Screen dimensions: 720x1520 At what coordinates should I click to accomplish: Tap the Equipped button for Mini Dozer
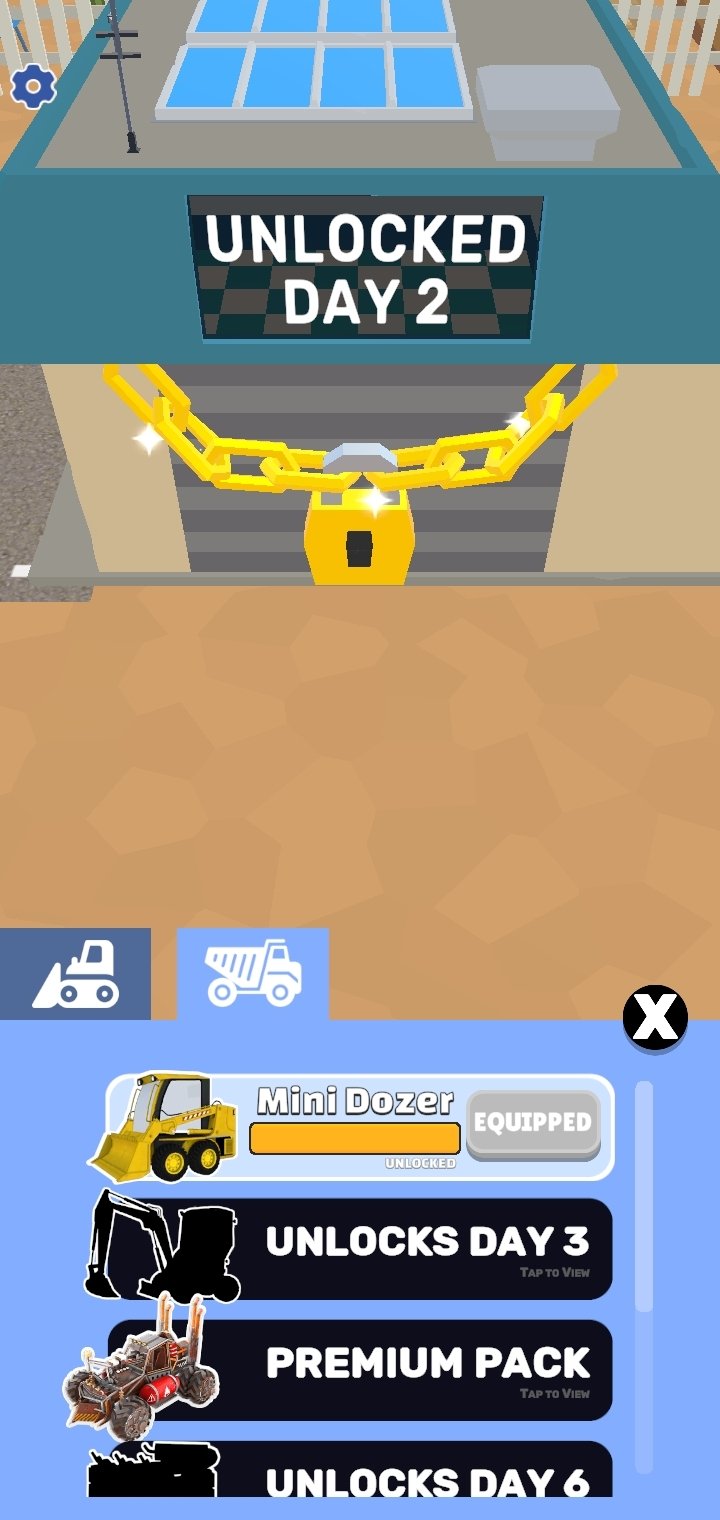[x=533, y=1124]
